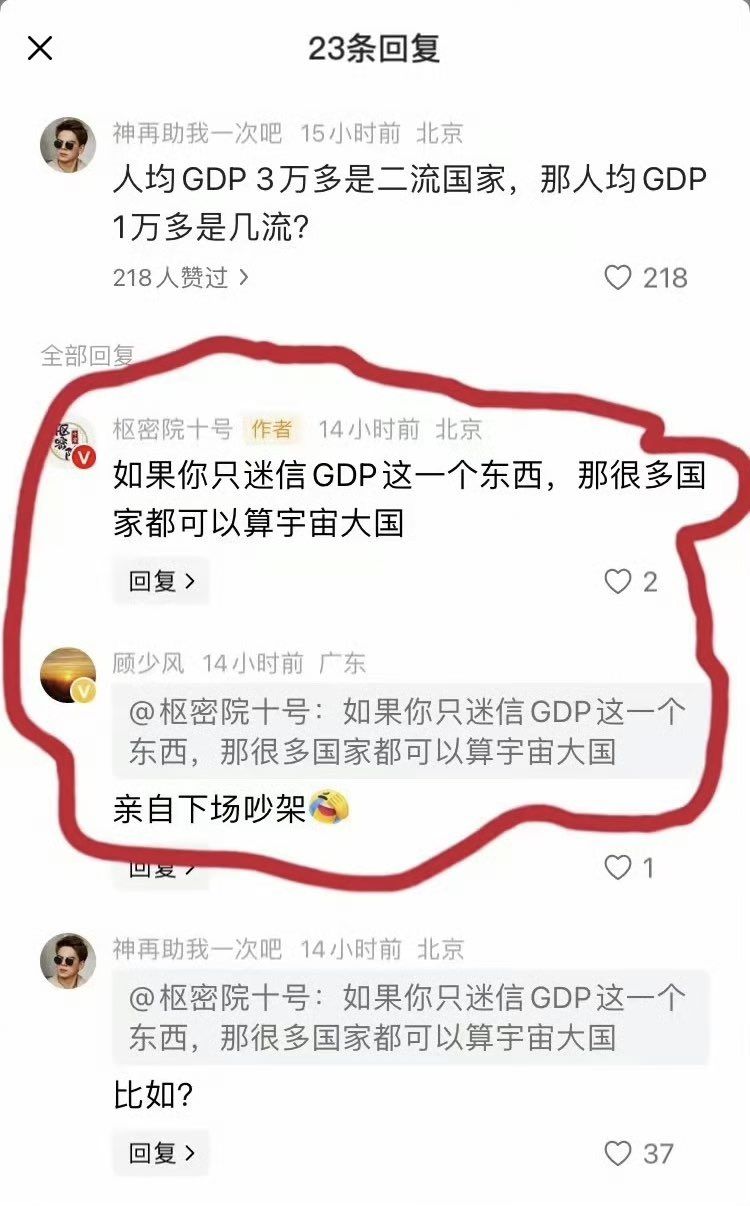Like 枢密院十号's comment about GDP
The image size is (750, 1206).
coord(619,581)
